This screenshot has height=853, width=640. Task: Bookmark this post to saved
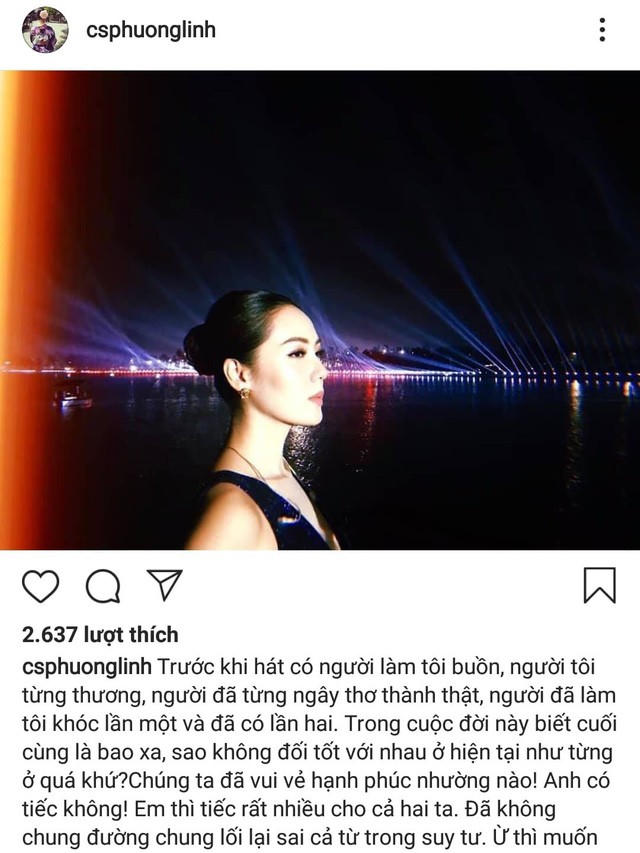click(599, 586)
